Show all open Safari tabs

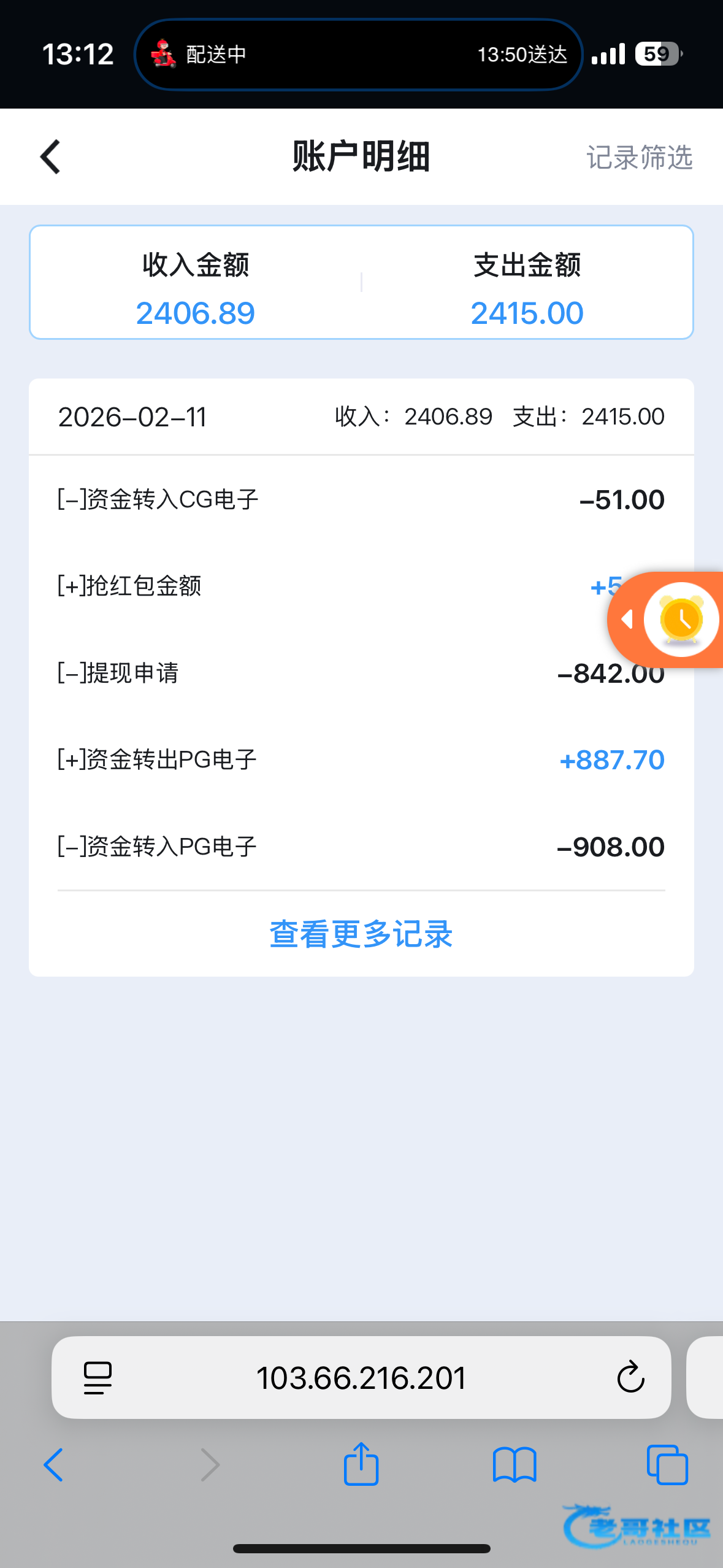pos(667,1465)
